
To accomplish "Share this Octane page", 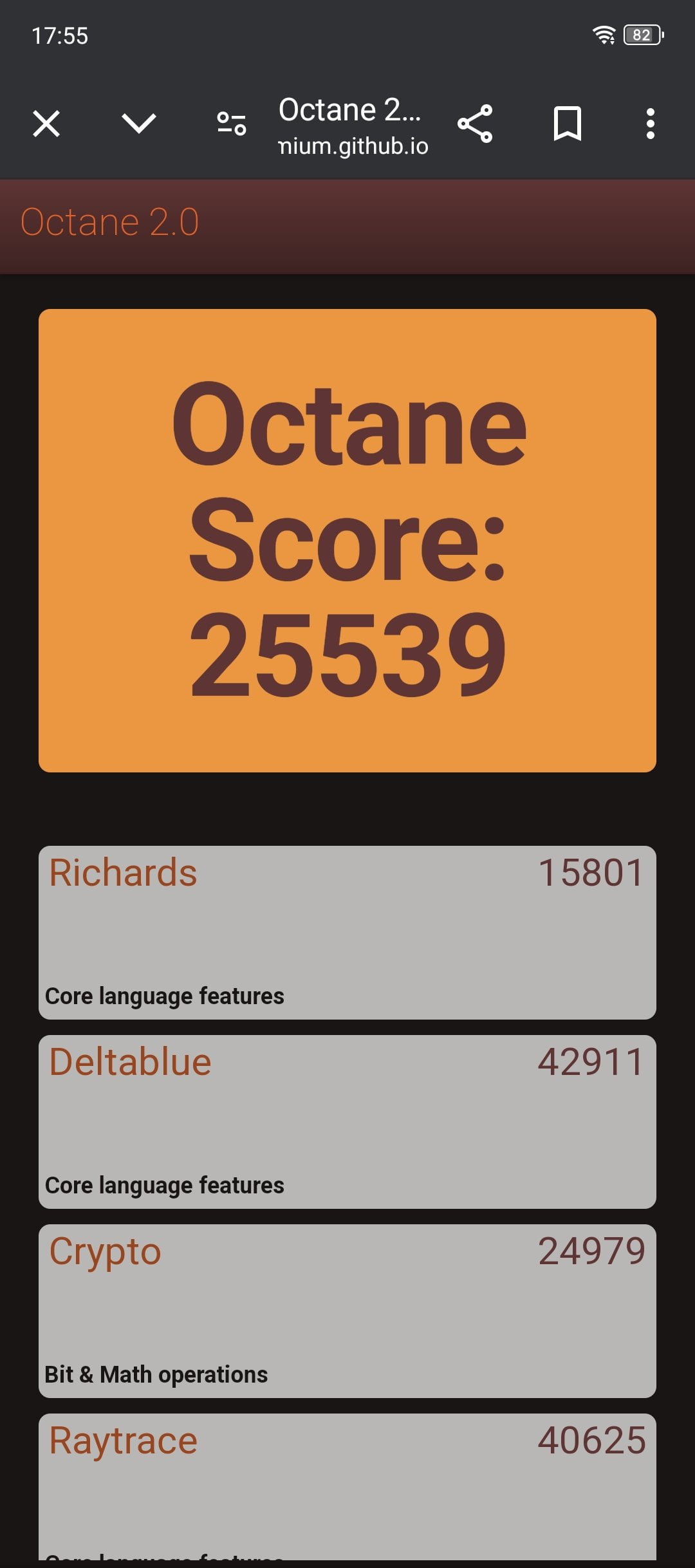I will coord(475,124).
